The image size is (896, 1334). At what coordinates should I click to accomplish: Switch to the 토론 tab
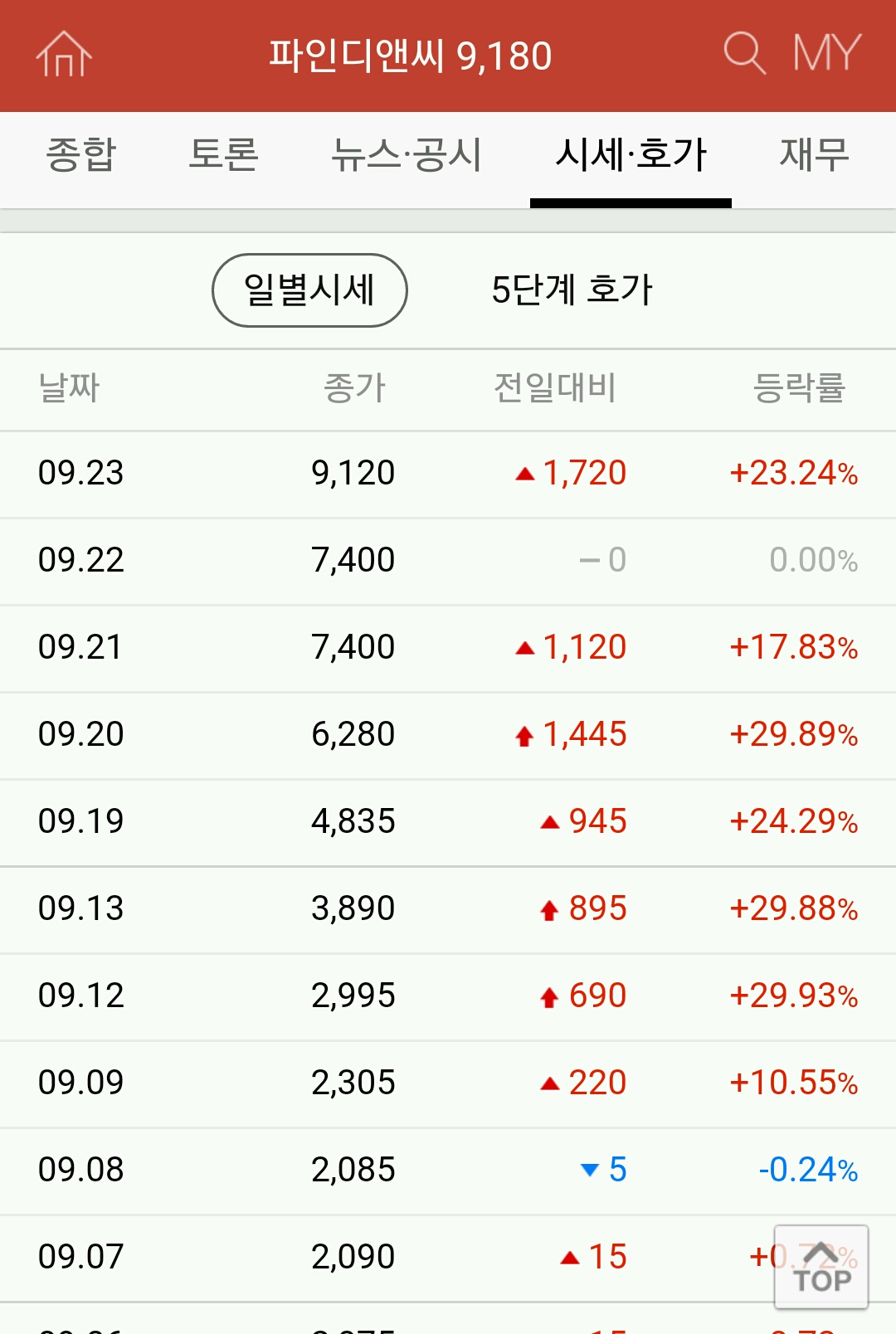[x=223, y=155]
